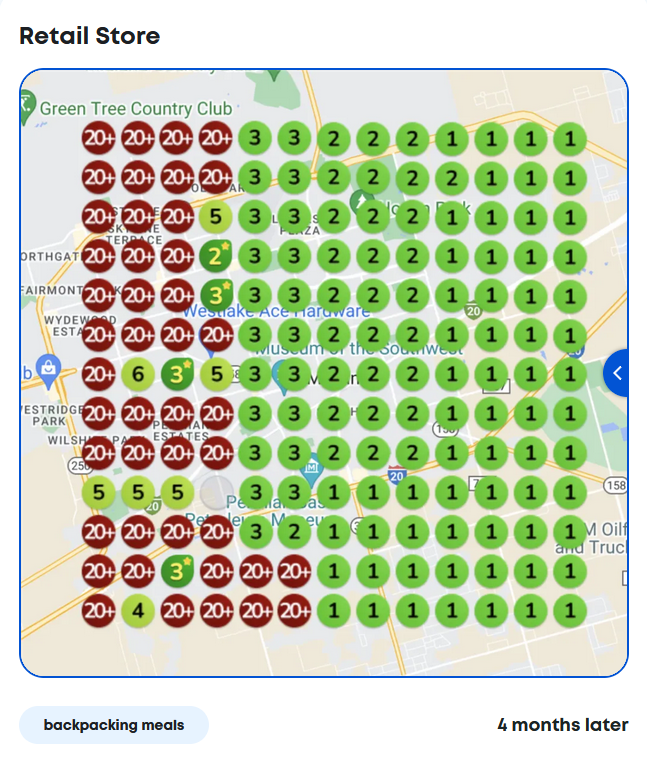Tap the blue left-chevron arrow button

[x=618, y=373]
